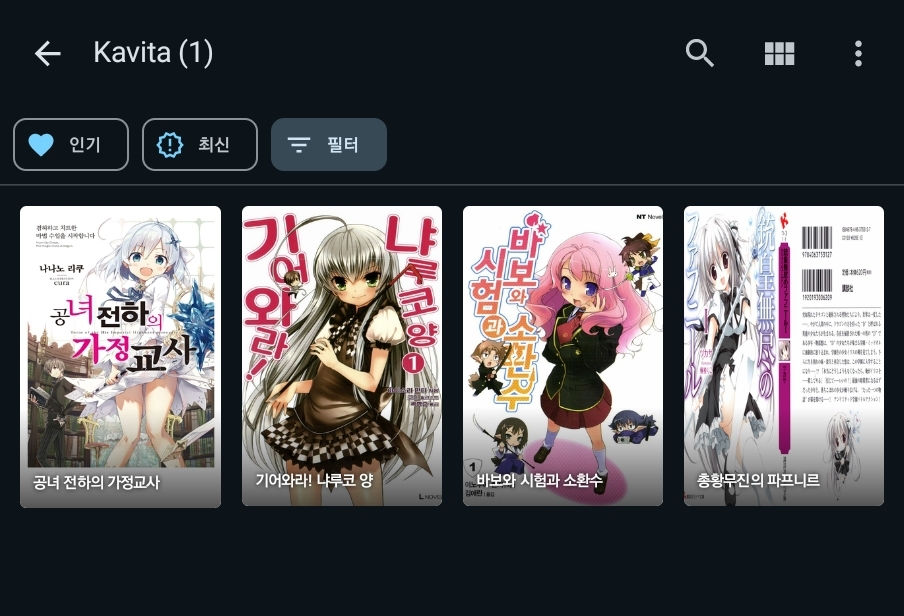This screenshot has width=904, height=616.
Task: Open 총황무진의 파프니르
Action: click(784, 356)
